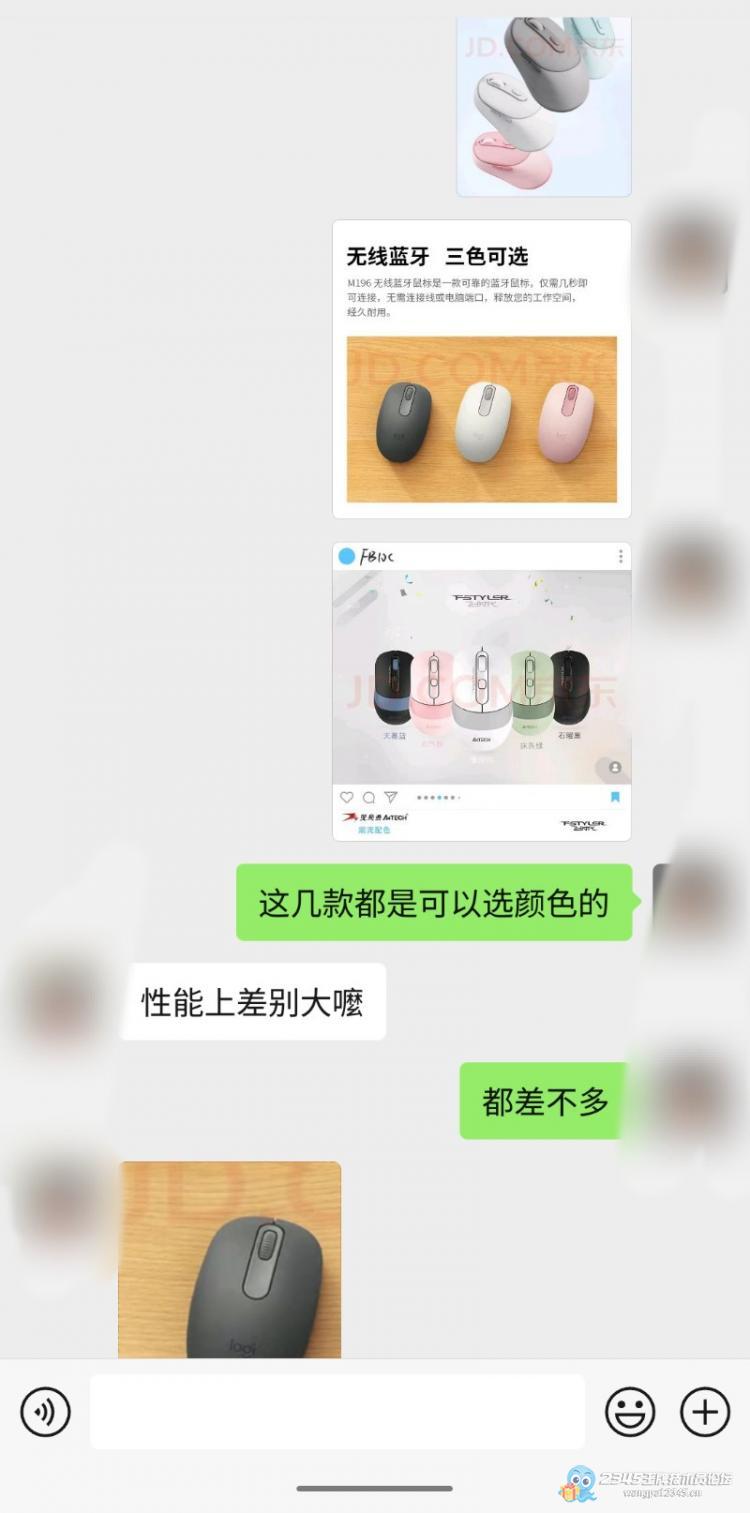Image resolution: width=750 pixels, height=1513 pixels.
Task: Open the plus attachments menu
Action: 705,1412
